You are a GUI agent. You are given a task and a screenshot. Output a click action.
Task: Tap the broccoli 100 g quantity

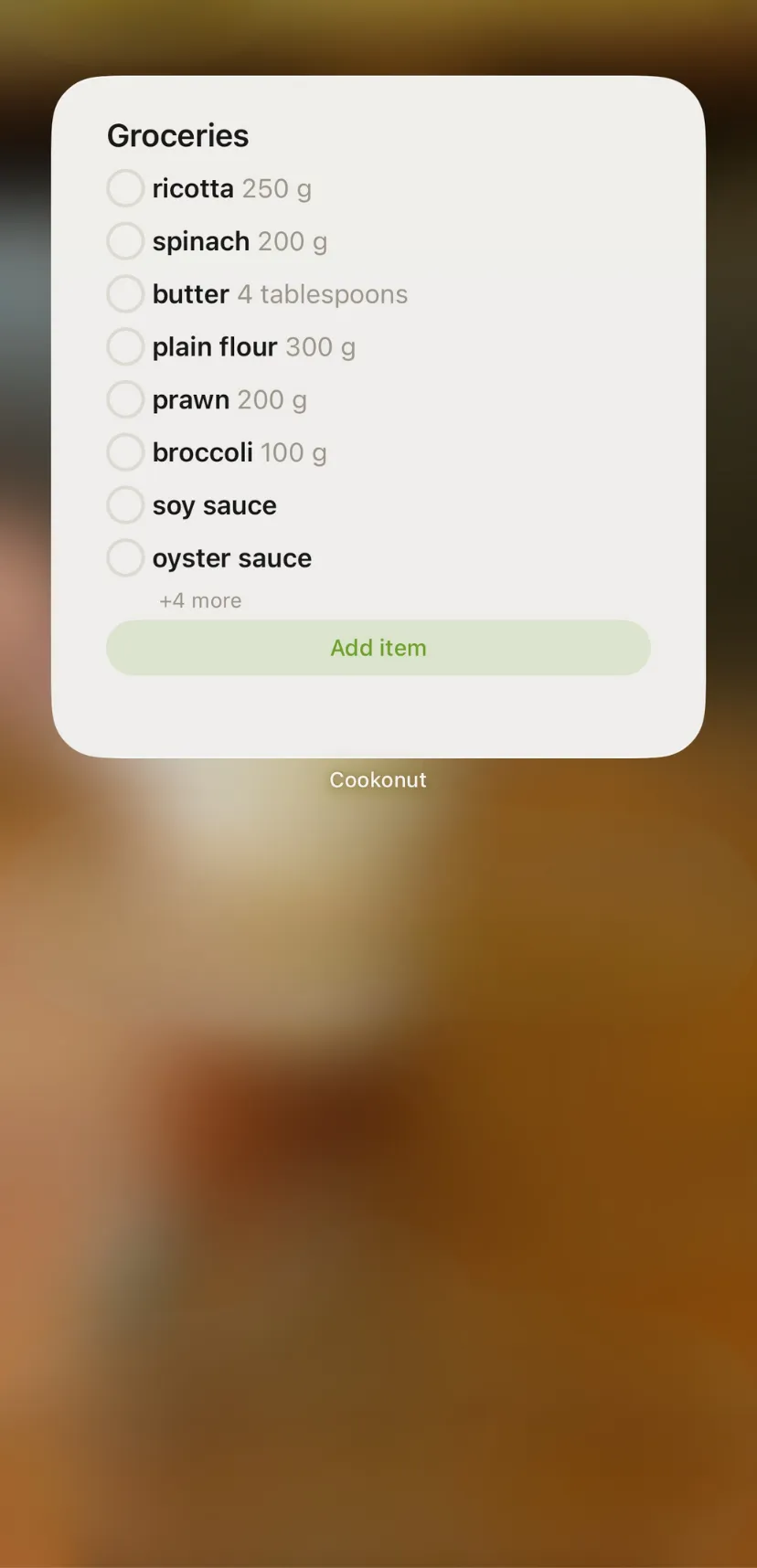tap(293, 451)
